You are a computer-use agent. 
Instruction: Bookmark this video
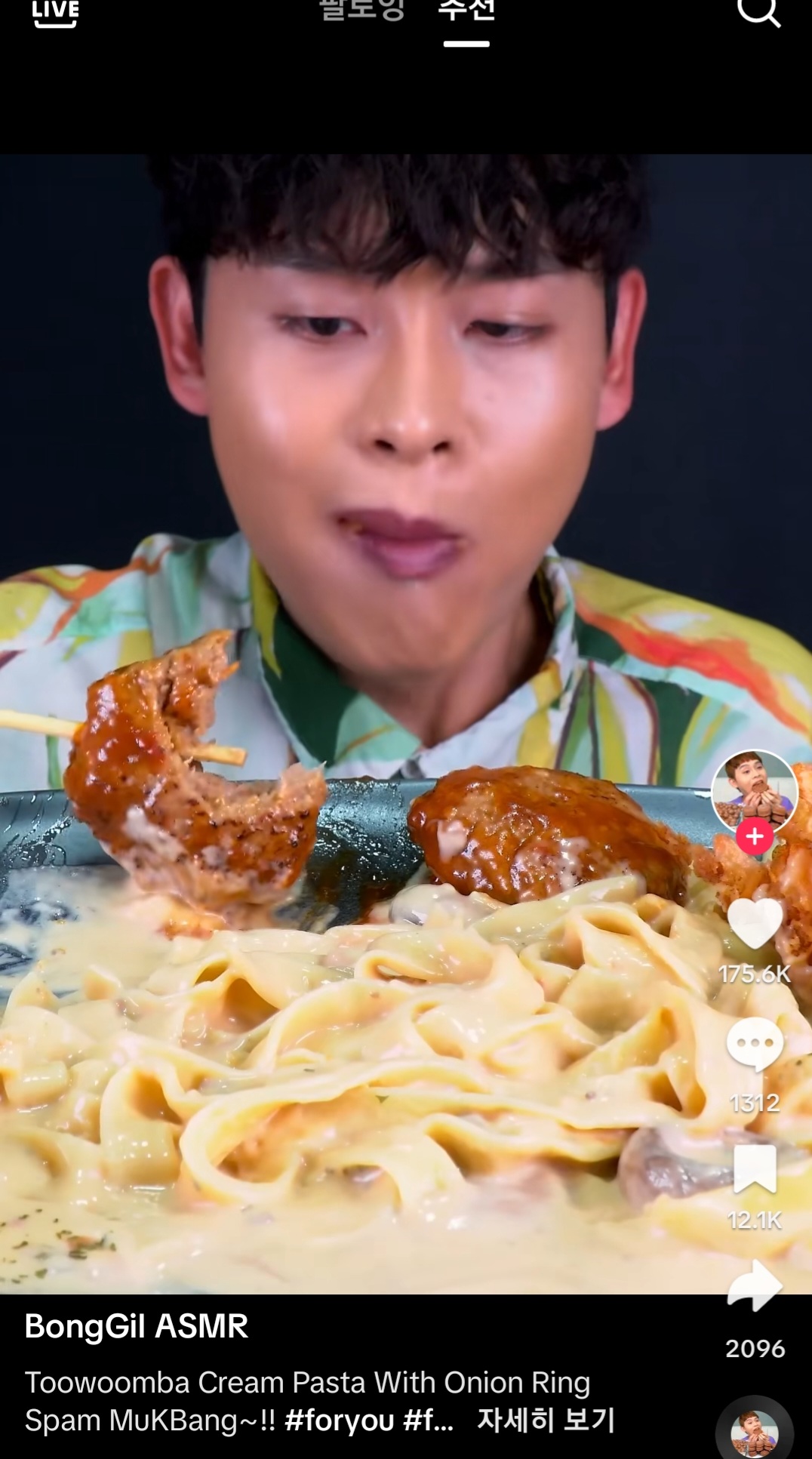pyautogui.click(x=755, y=1168)
